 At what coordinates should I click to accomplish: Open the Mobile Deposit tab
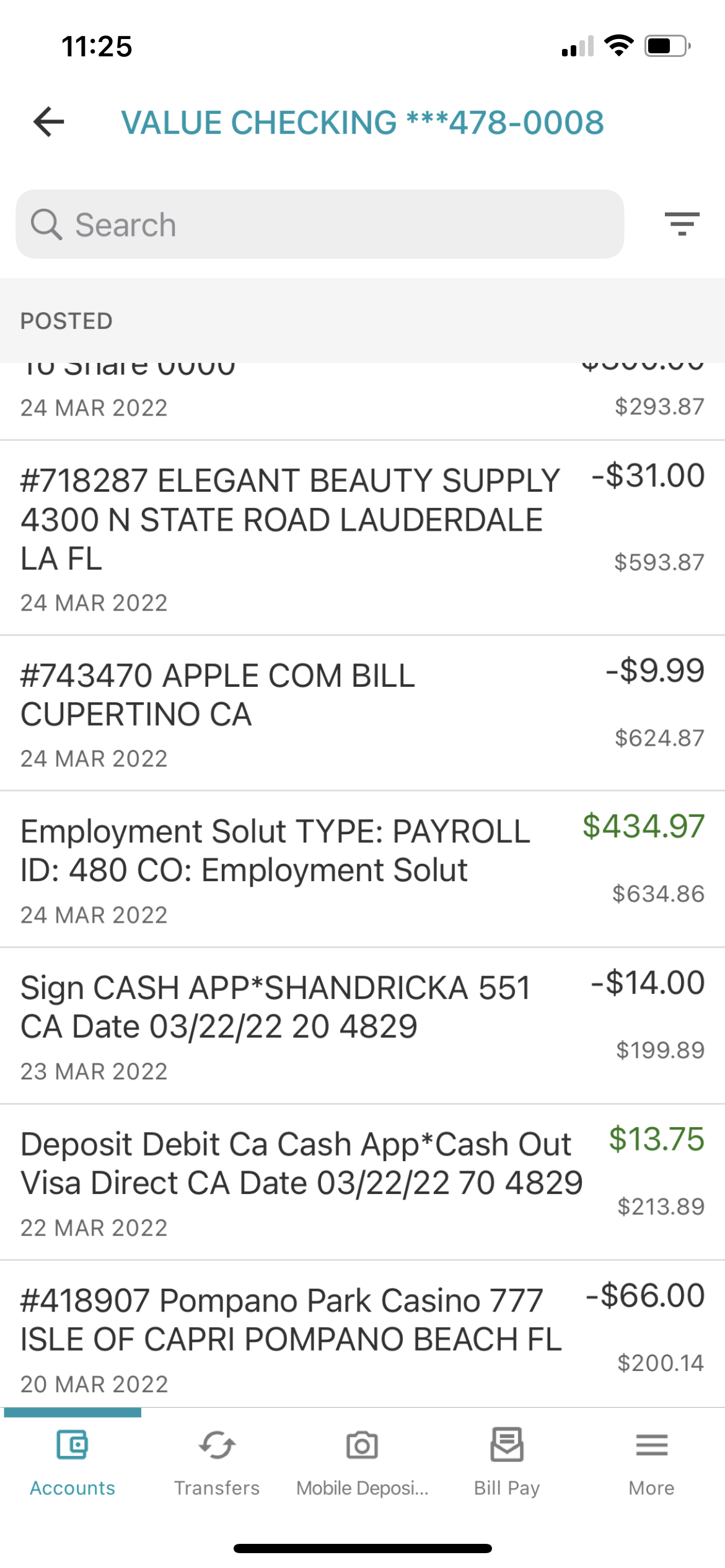[x=362, y=1461]
